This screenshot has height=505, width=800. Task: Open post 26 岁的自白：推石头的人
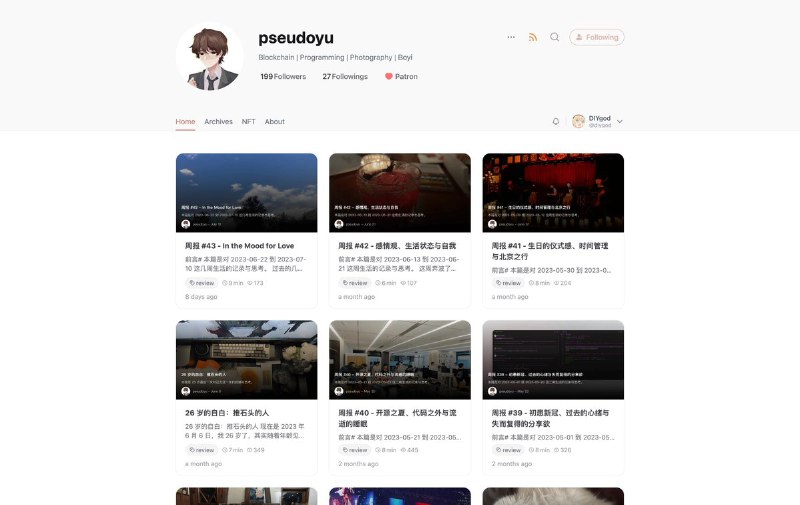227,412
